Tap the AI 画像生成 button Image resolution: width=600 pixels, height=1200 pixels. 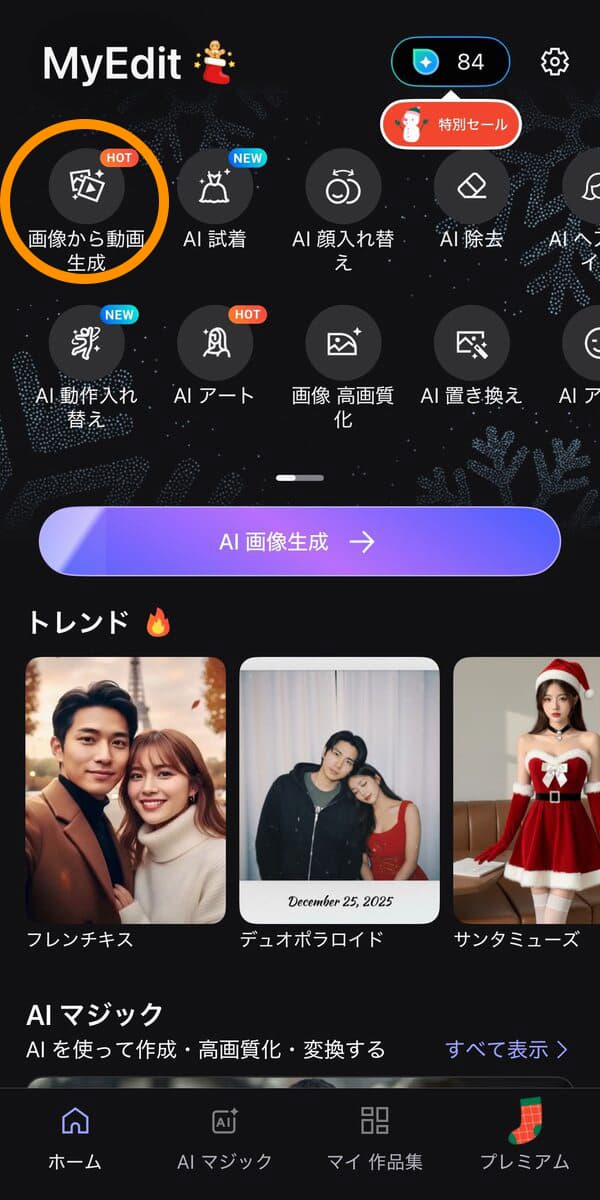tap(299, 541)
